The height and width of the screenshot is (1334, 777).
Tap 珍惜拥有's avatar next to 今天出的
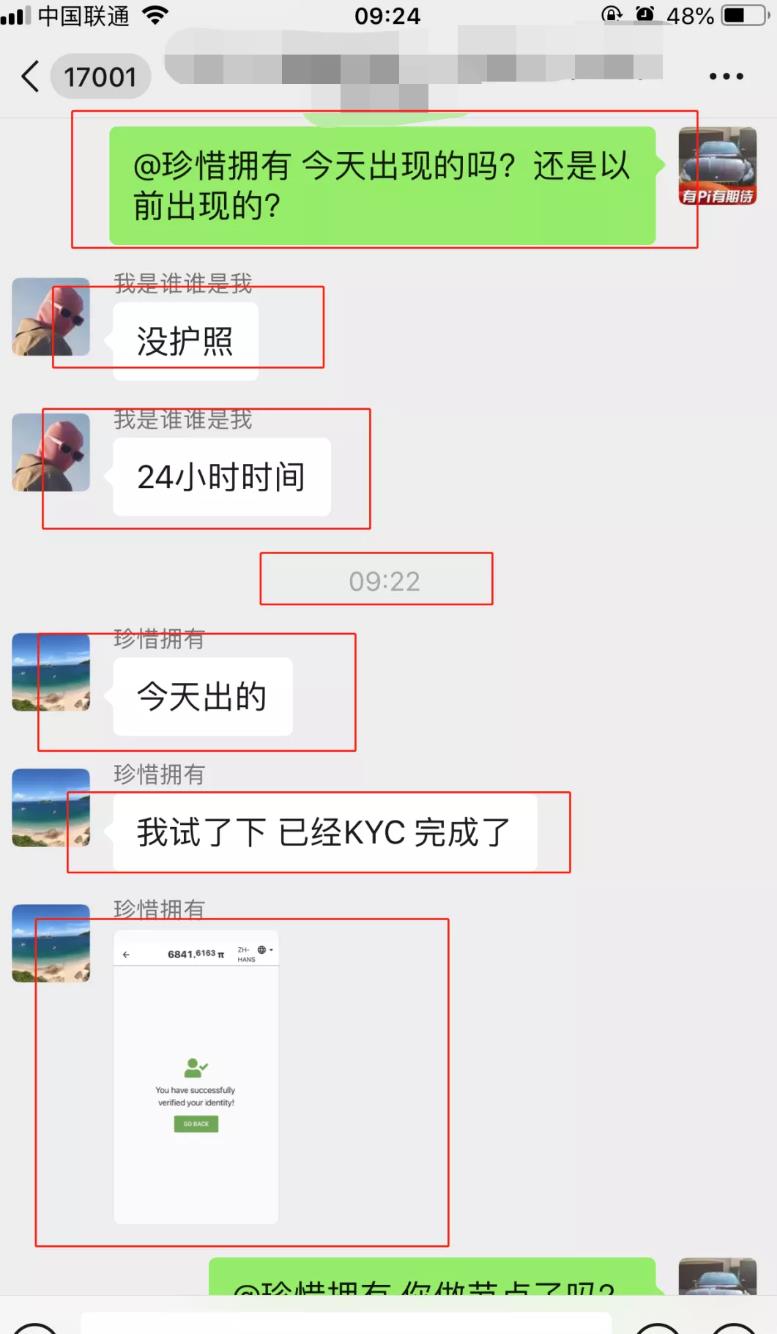[51, 672]
